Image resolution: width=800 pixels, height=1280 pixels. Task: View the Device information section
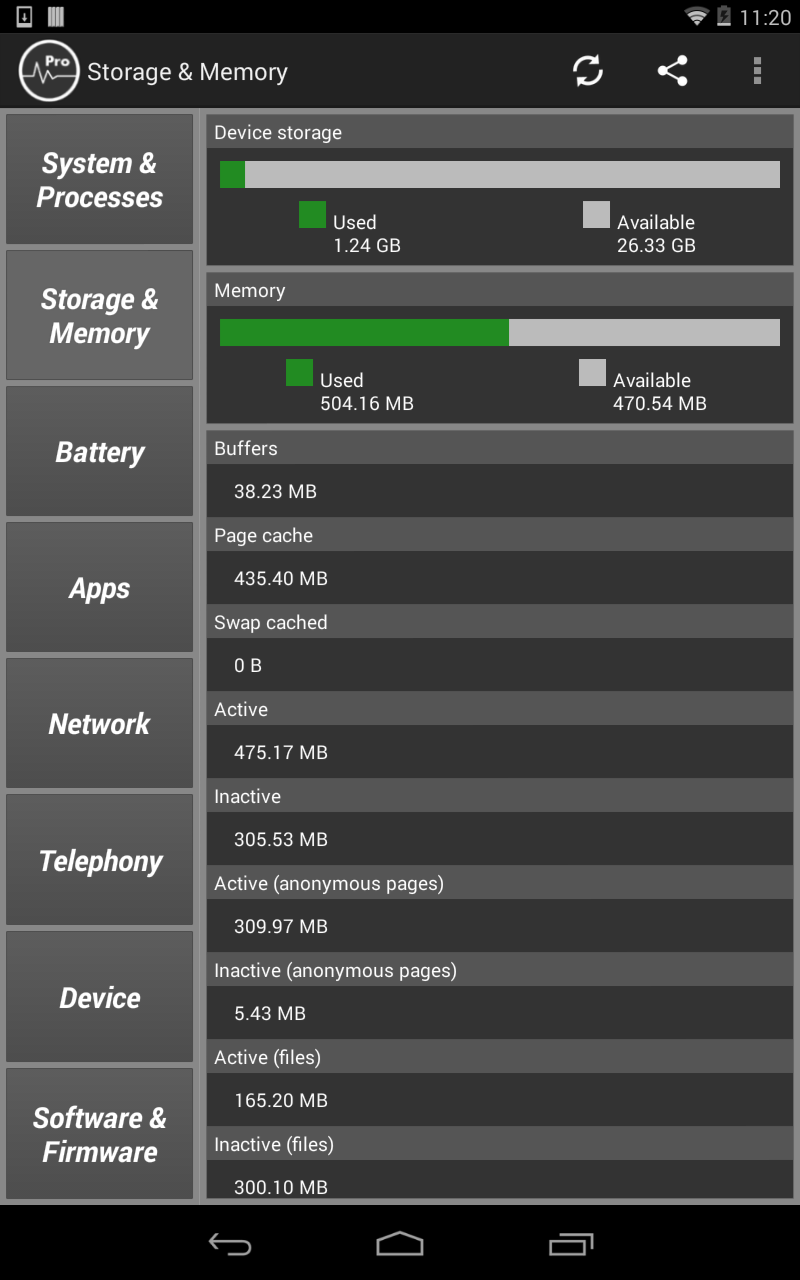point(99,996)
